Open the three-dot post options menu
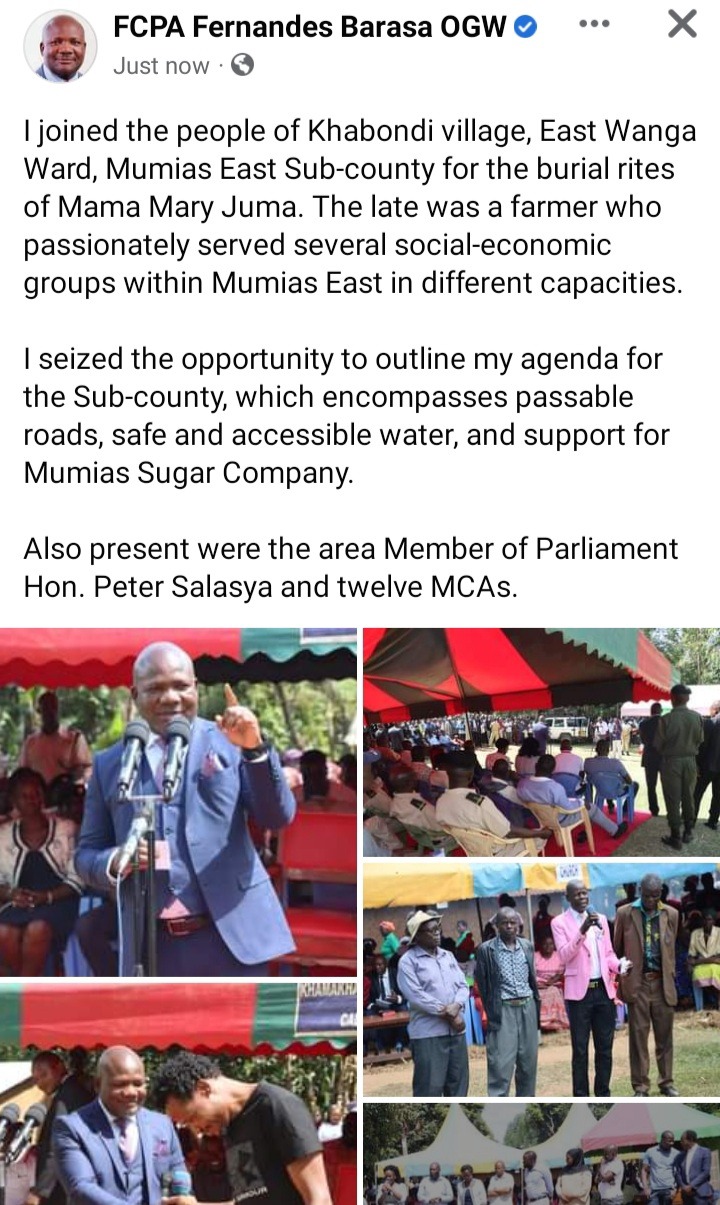Viewport: 720px width, 1205px height. (x=594, y=24)
